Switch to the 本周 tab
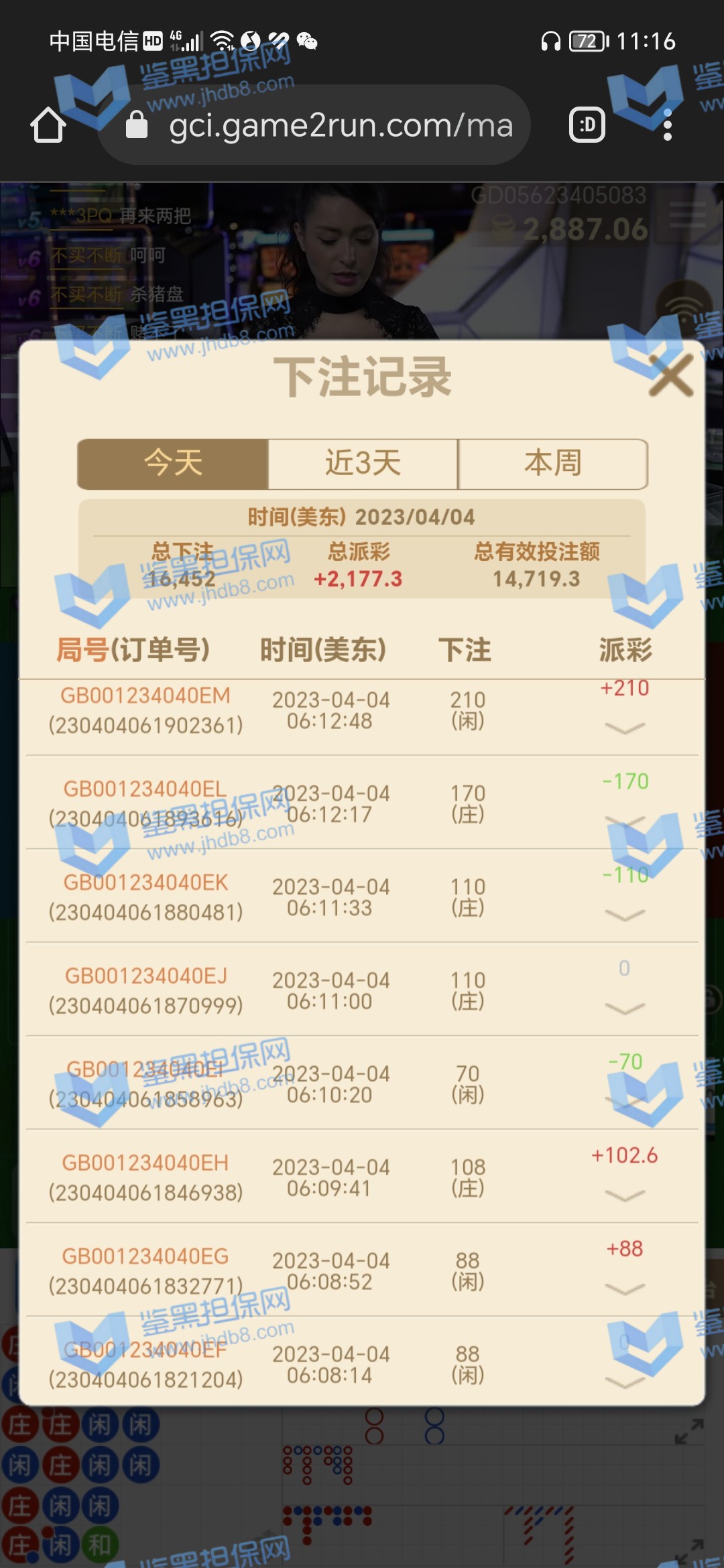This screenshot has height=1568, width=724. coord(553,464)
